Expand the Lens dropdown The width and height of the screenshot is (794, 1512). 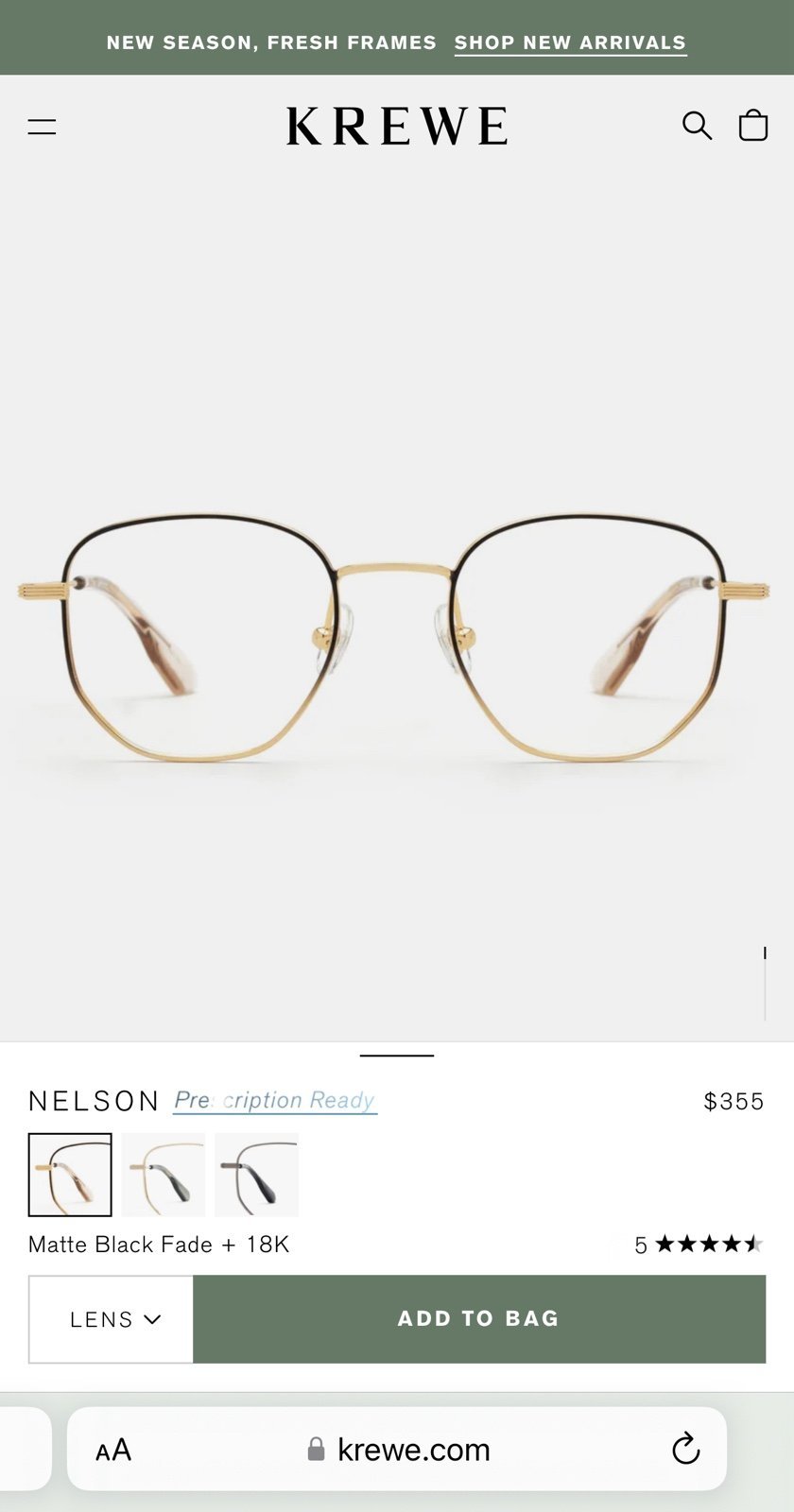112,1319
